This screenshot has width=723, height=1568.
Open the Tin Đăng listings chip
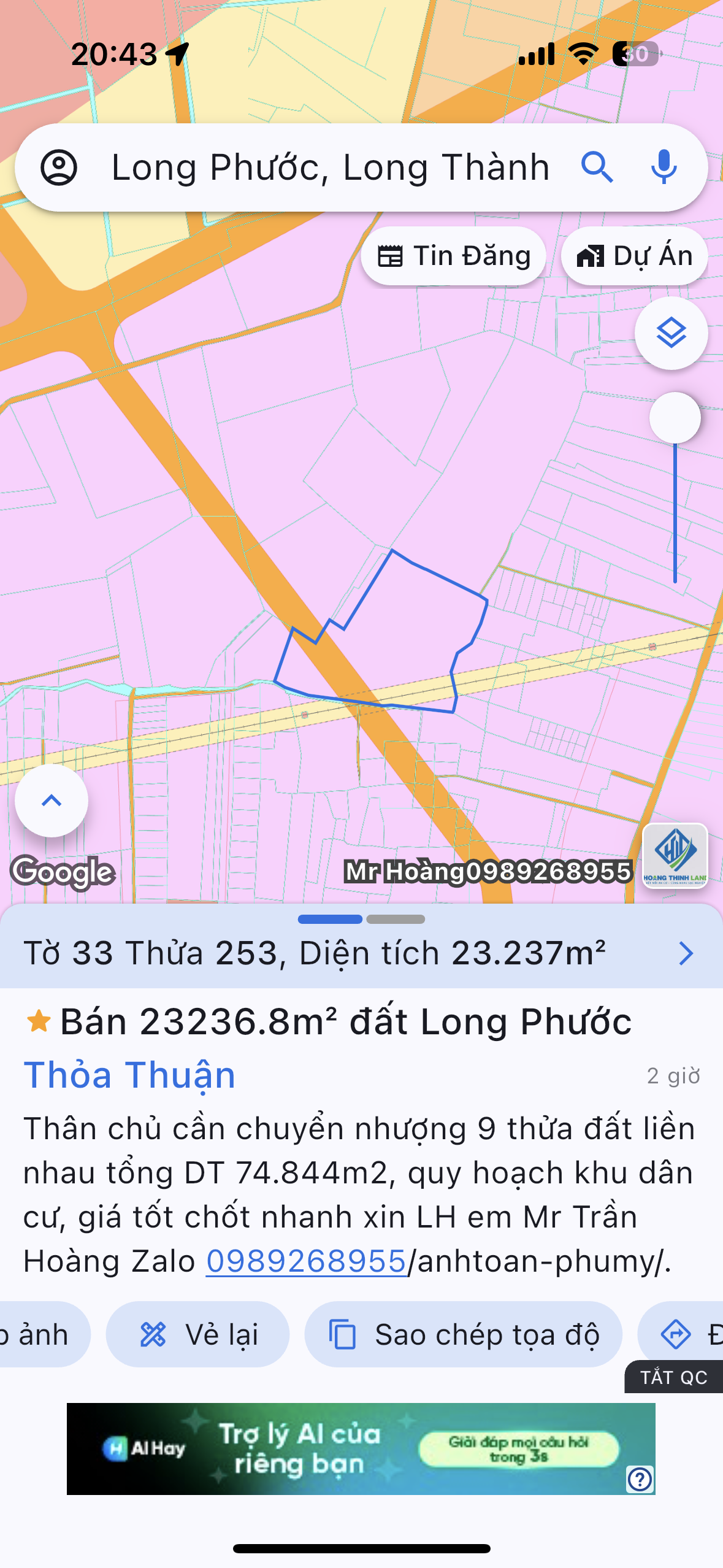pyautogui.click(x=453, y=256)
